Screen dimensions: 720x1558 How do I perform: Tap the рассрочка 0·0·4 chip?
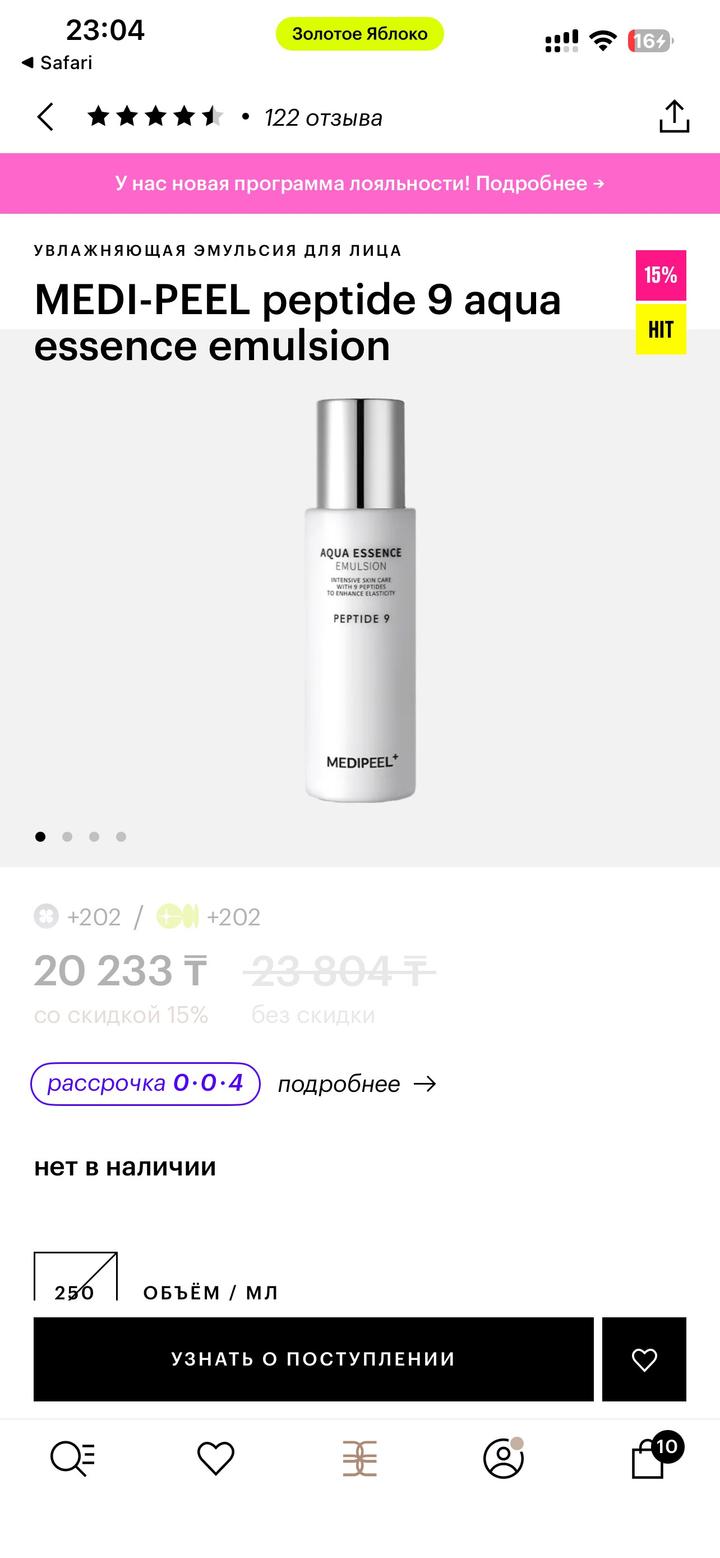click(145, 1084)
